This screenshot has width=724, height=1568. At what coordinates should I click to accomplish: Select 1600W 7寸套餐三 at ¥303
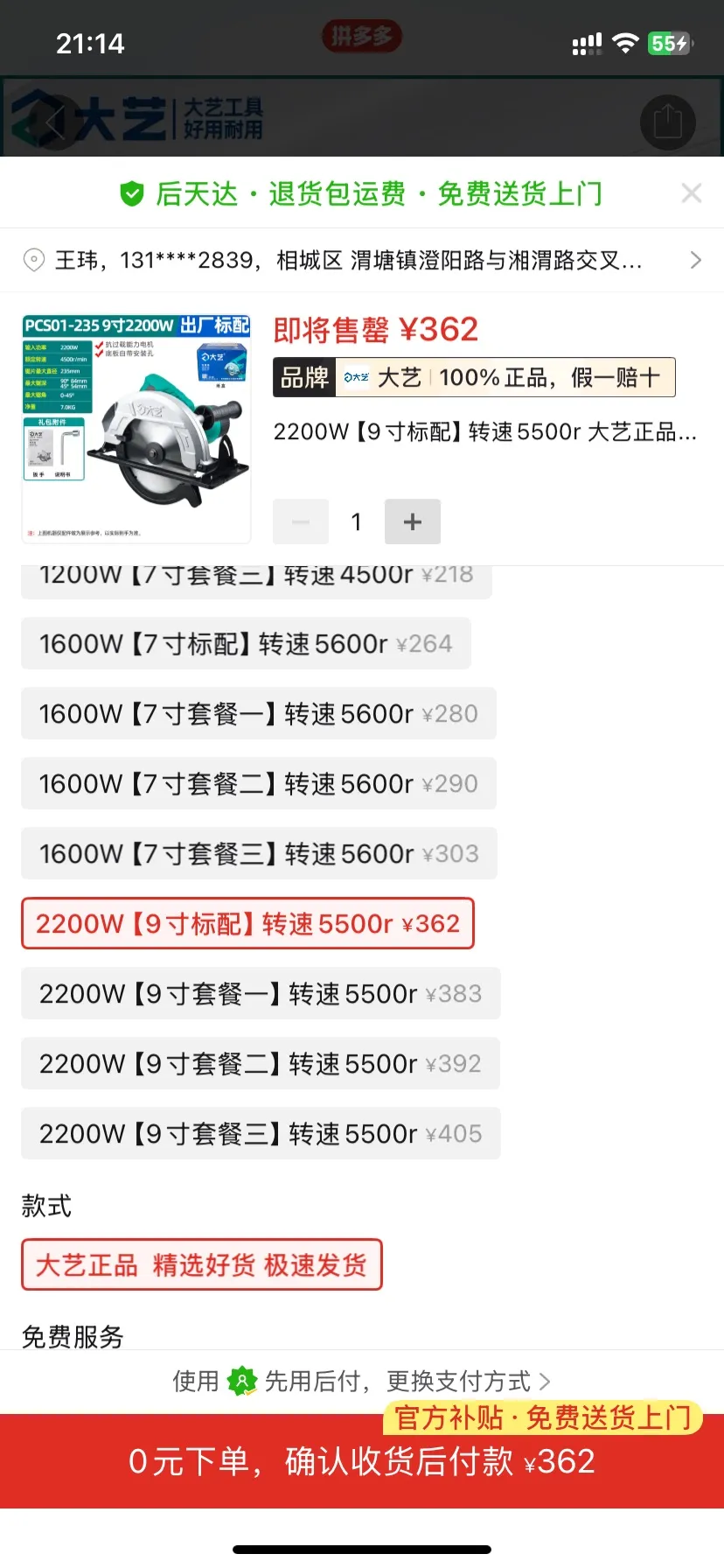pos(259,854)
